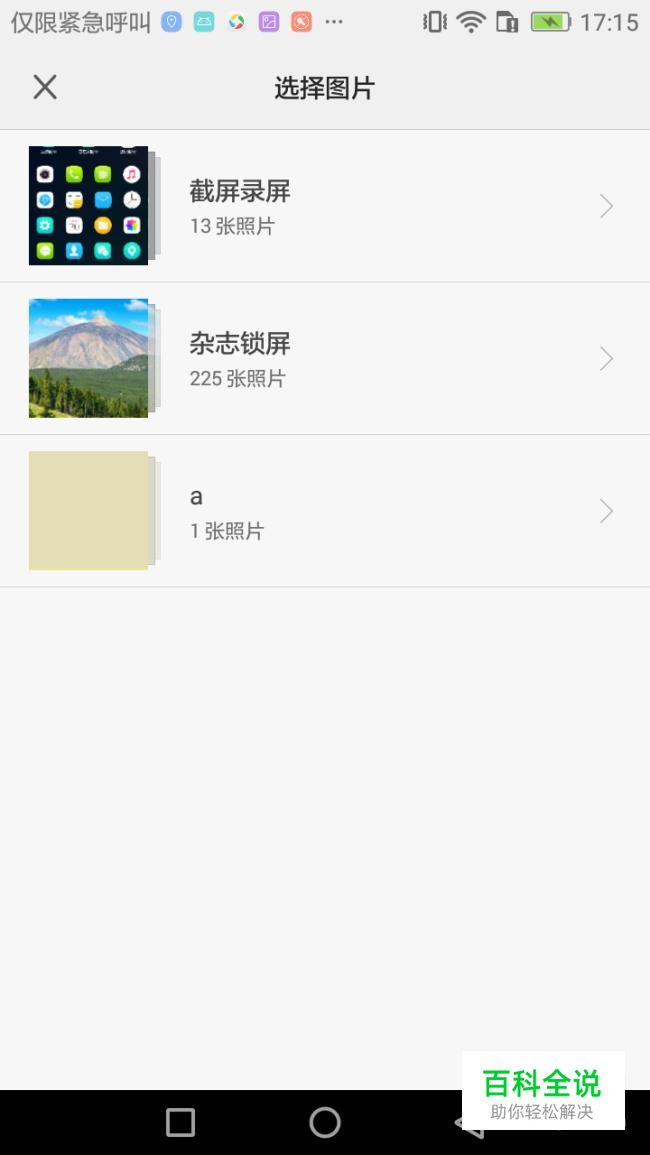The image size is (650, 1155).
Task: Open the 杂志锁屏 album
Action: tap(324, 358)
